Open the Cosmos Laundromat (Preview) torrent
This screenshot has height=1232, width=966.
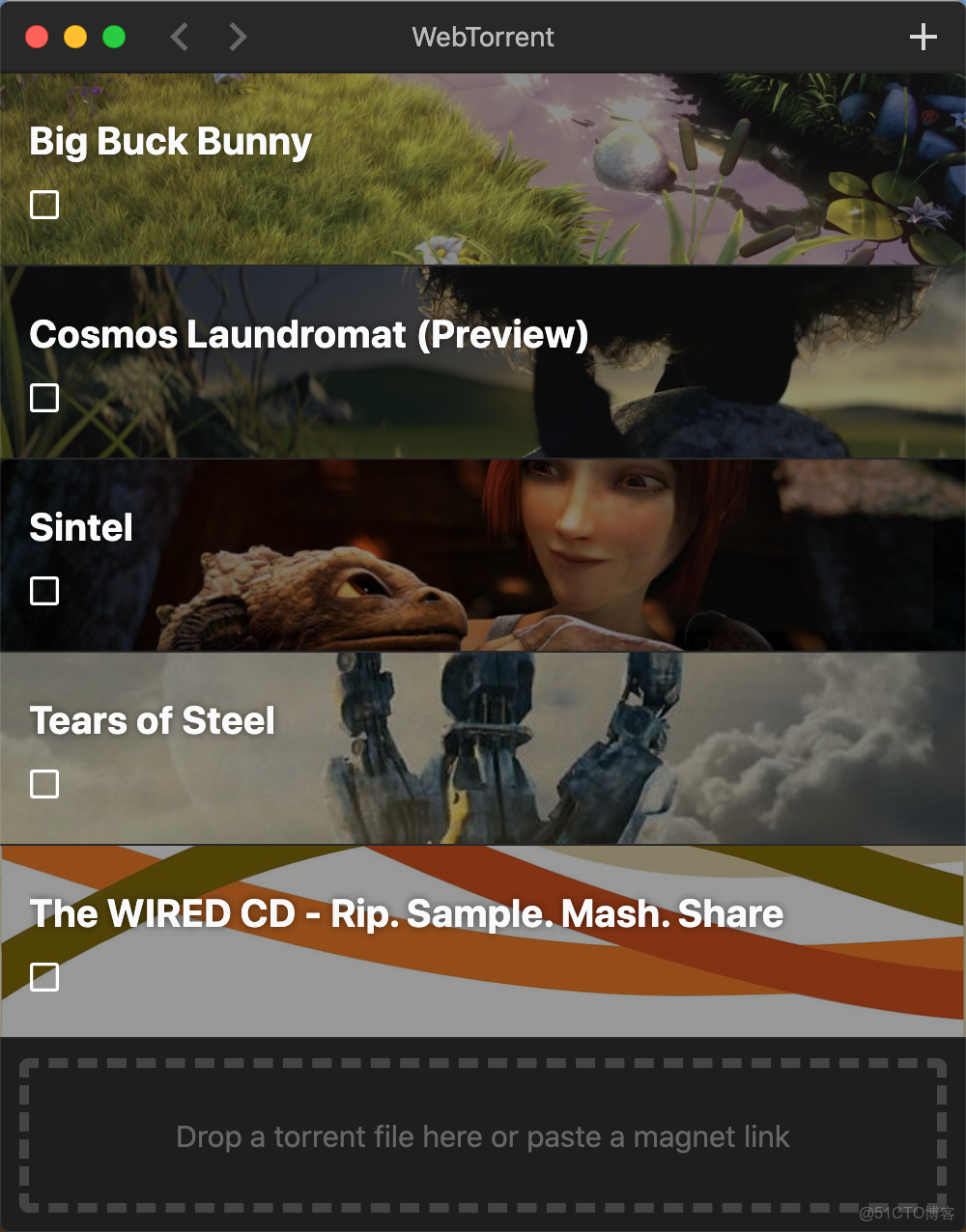point(309,335)
